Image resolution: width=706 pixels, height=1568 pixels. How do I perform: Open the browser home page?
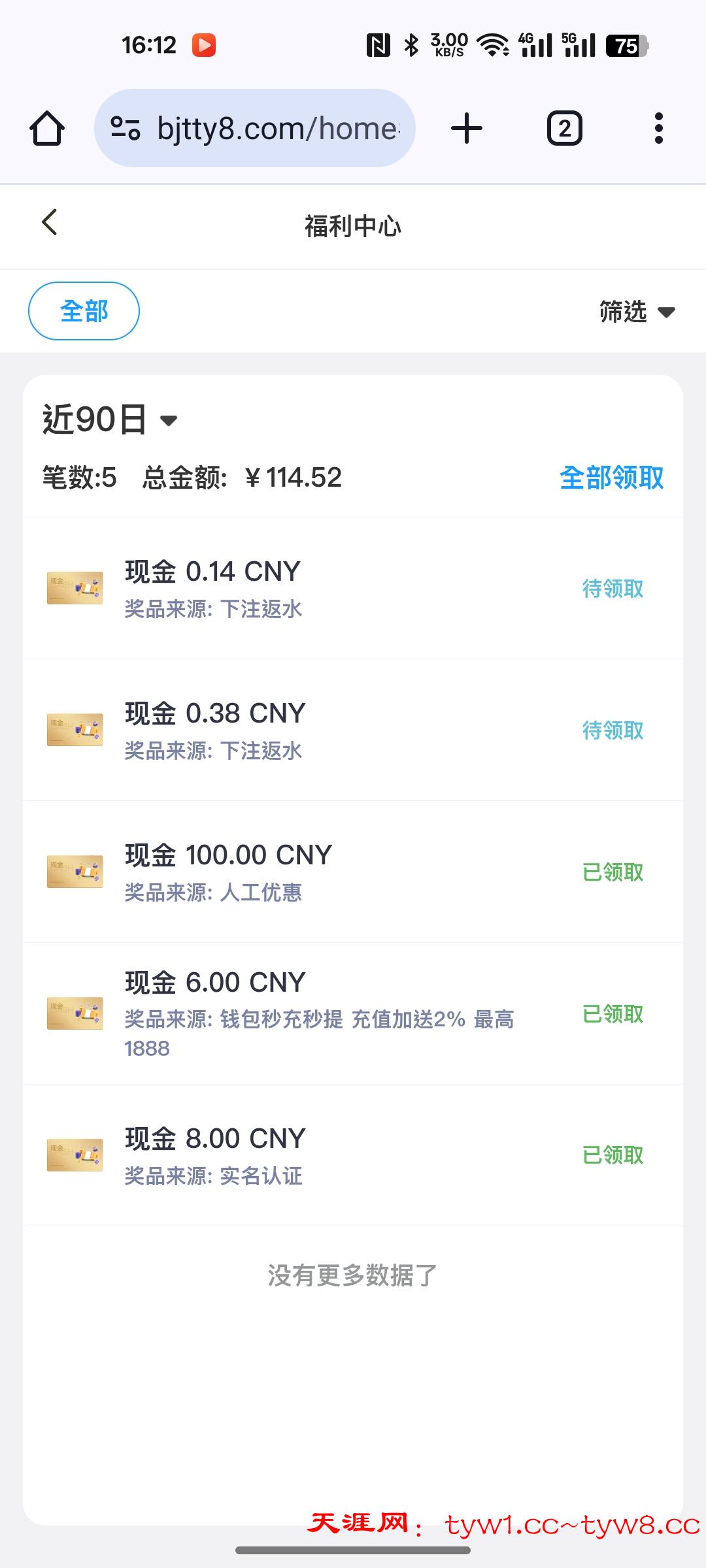tap(47, 128)
